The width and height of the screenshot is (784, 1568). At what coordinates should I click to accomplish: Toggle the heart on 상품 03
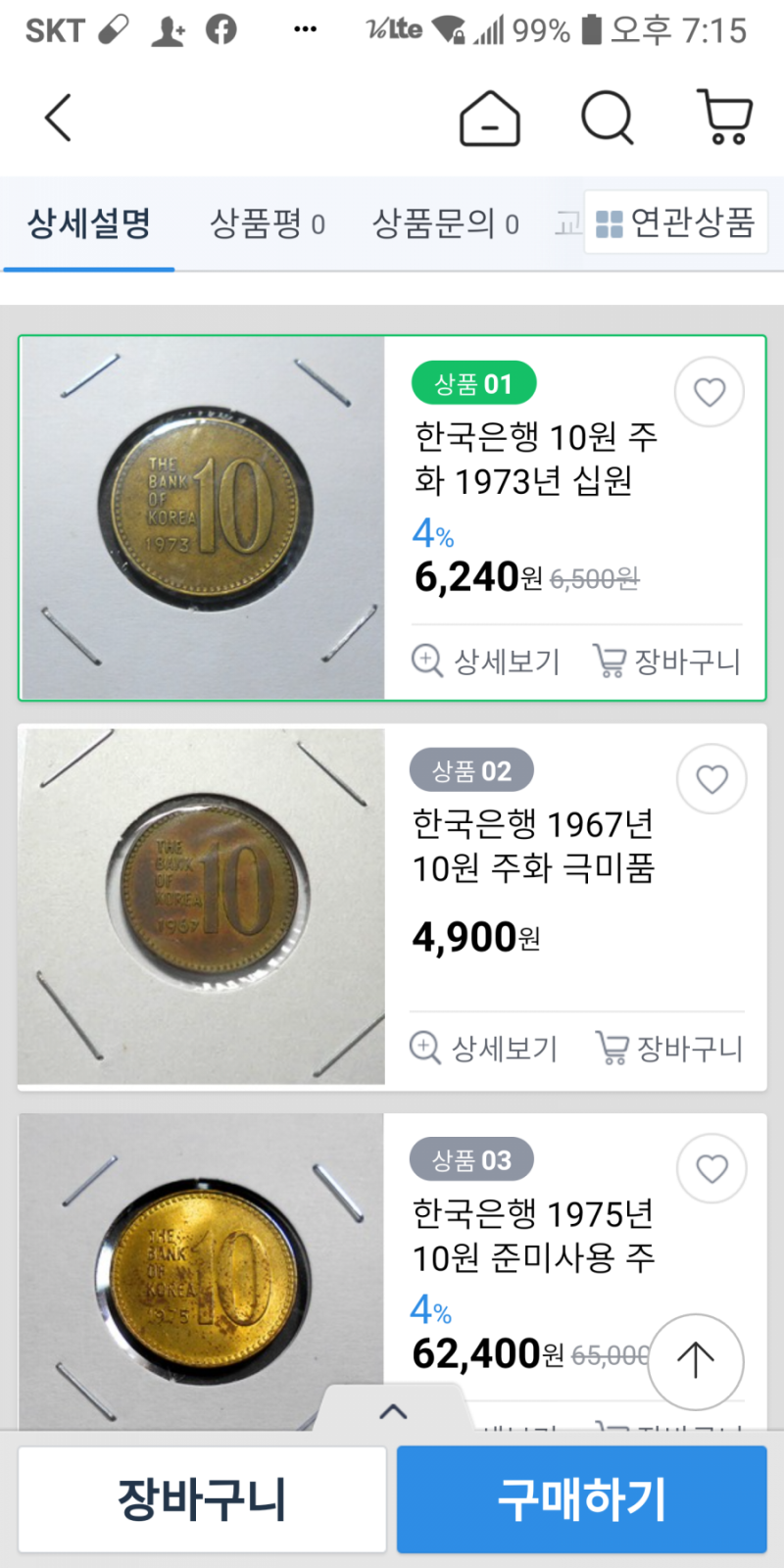[x=712, y=1168]
